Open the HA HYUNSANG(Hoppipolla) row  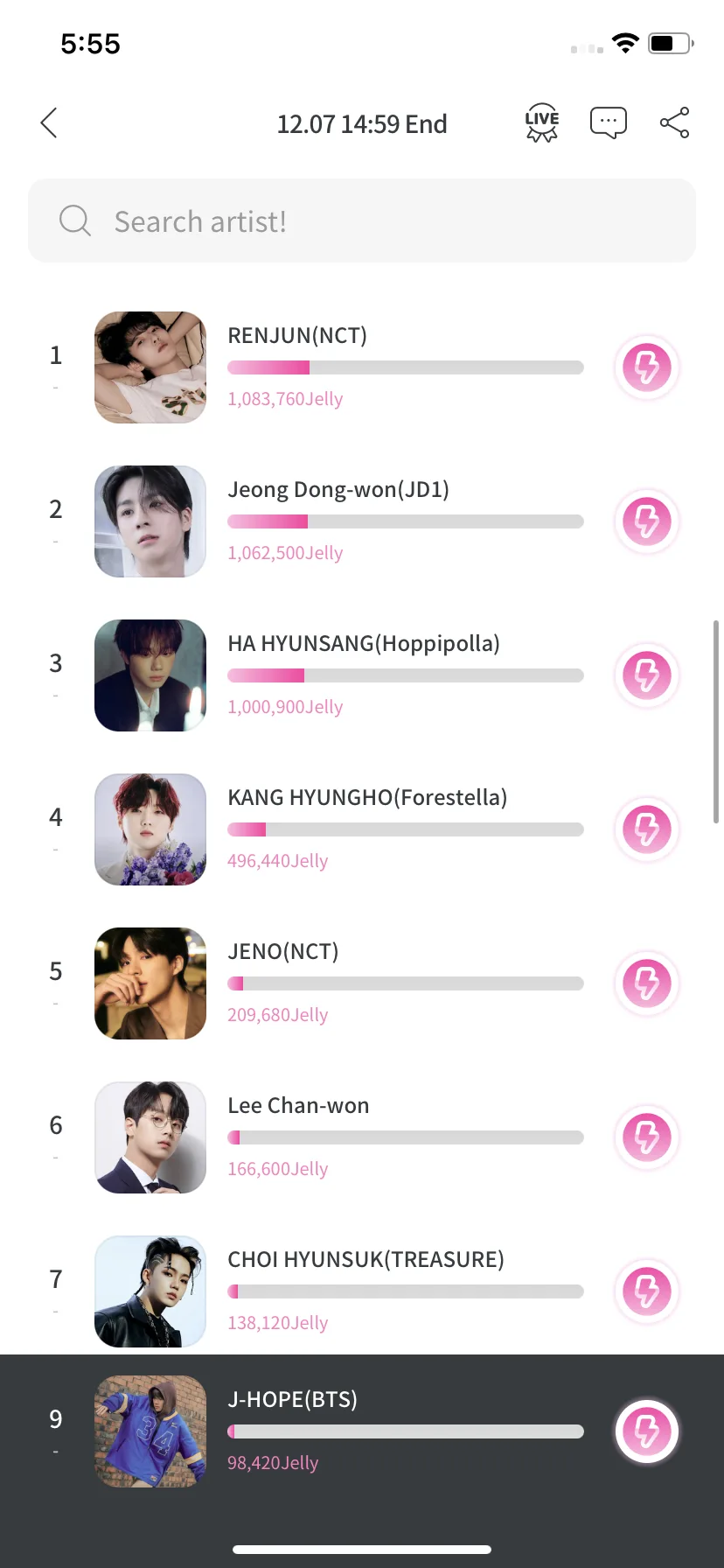(x=363, y=644)
